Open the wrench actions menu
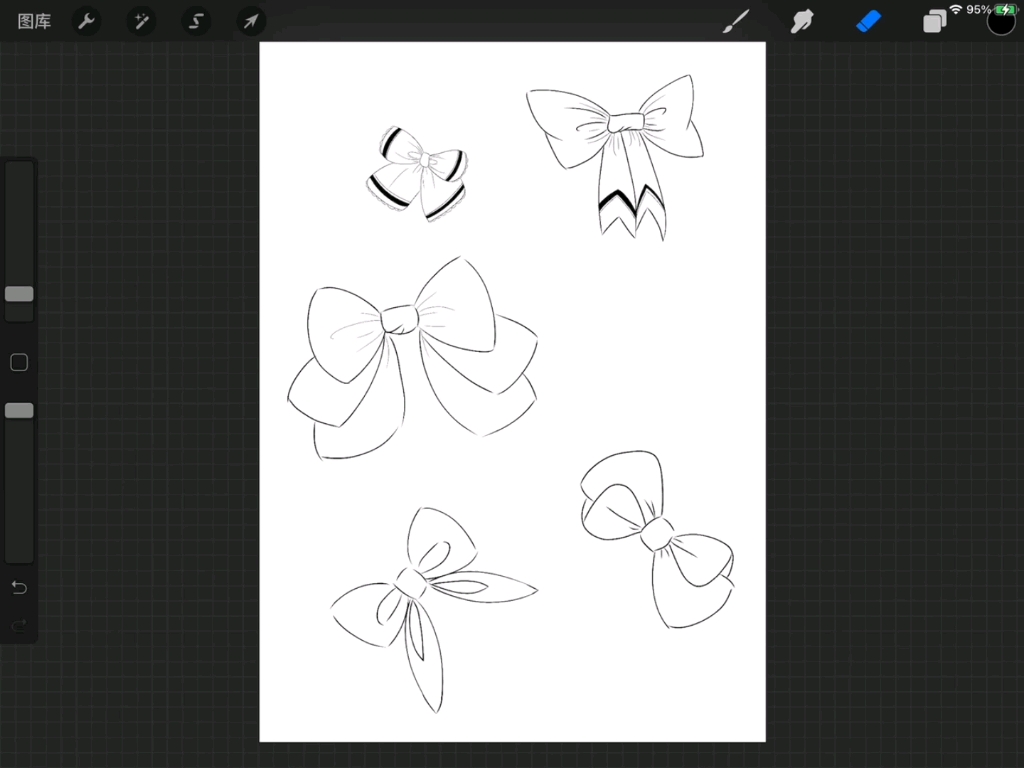The height and width of the screenshot is (768, 1024). (x=87, y=21)
